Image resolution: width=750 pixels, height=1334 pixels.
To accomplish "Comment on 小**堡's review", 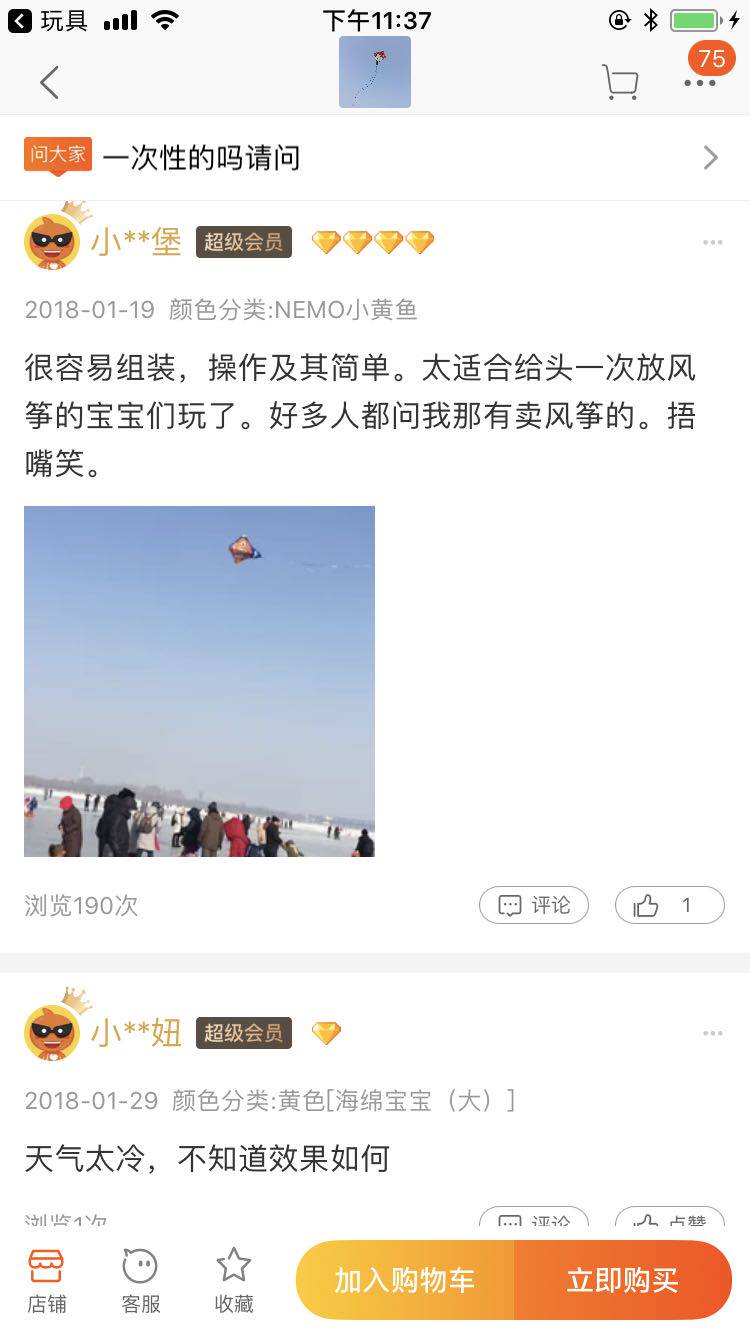I will click(534, 905).
